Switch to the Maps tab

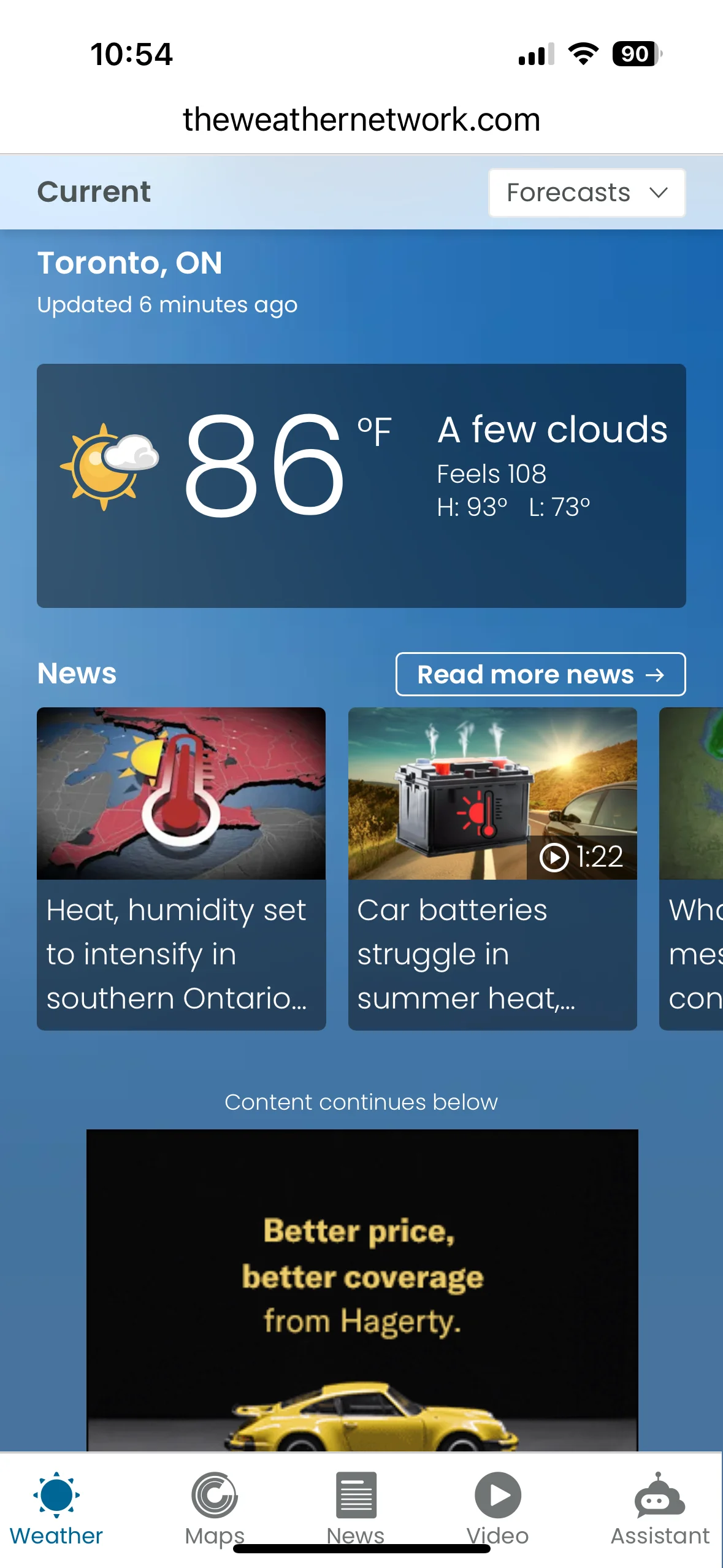coord(215,1509)
